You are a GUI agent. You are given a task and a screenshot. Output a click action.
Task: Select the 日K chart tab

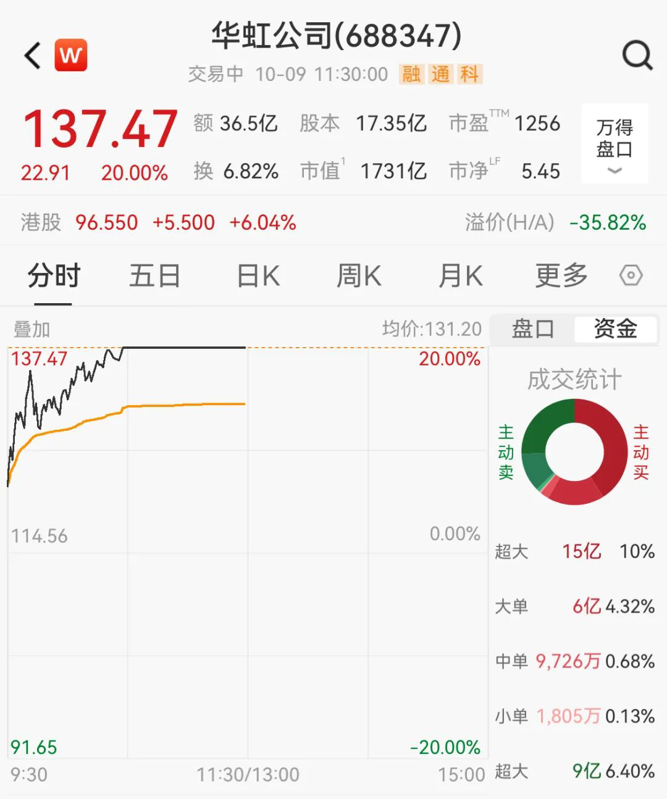point(257,275)
